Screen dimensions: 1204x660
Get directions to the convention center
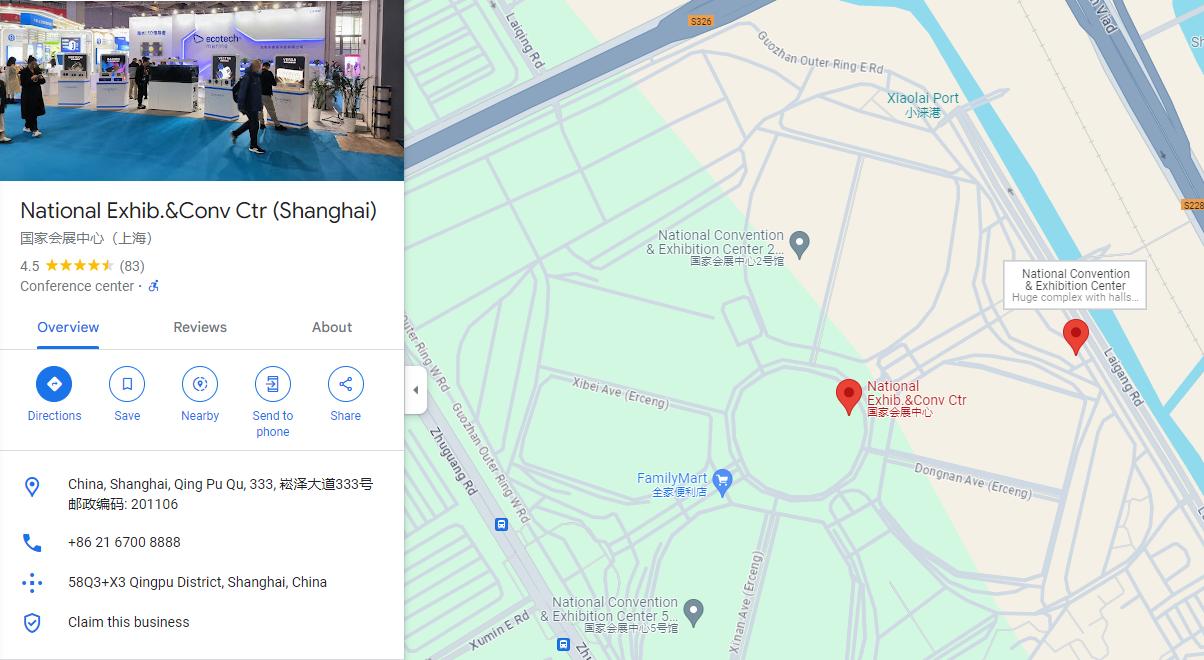(x=54, y=385)
